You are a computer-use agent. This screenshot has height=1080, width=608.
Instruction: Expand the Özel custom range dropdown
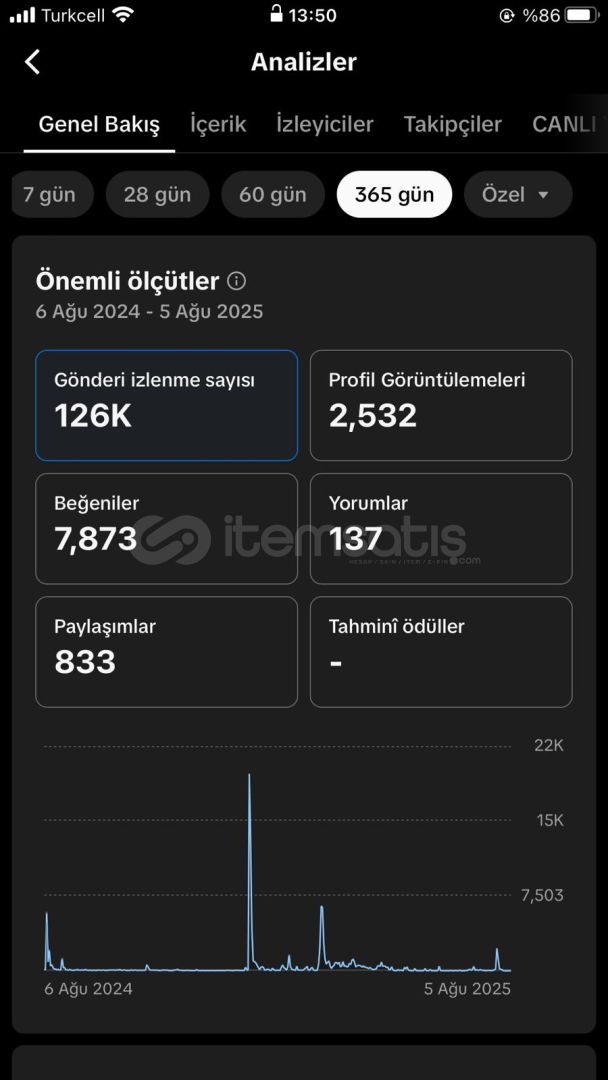pos(518,195)
